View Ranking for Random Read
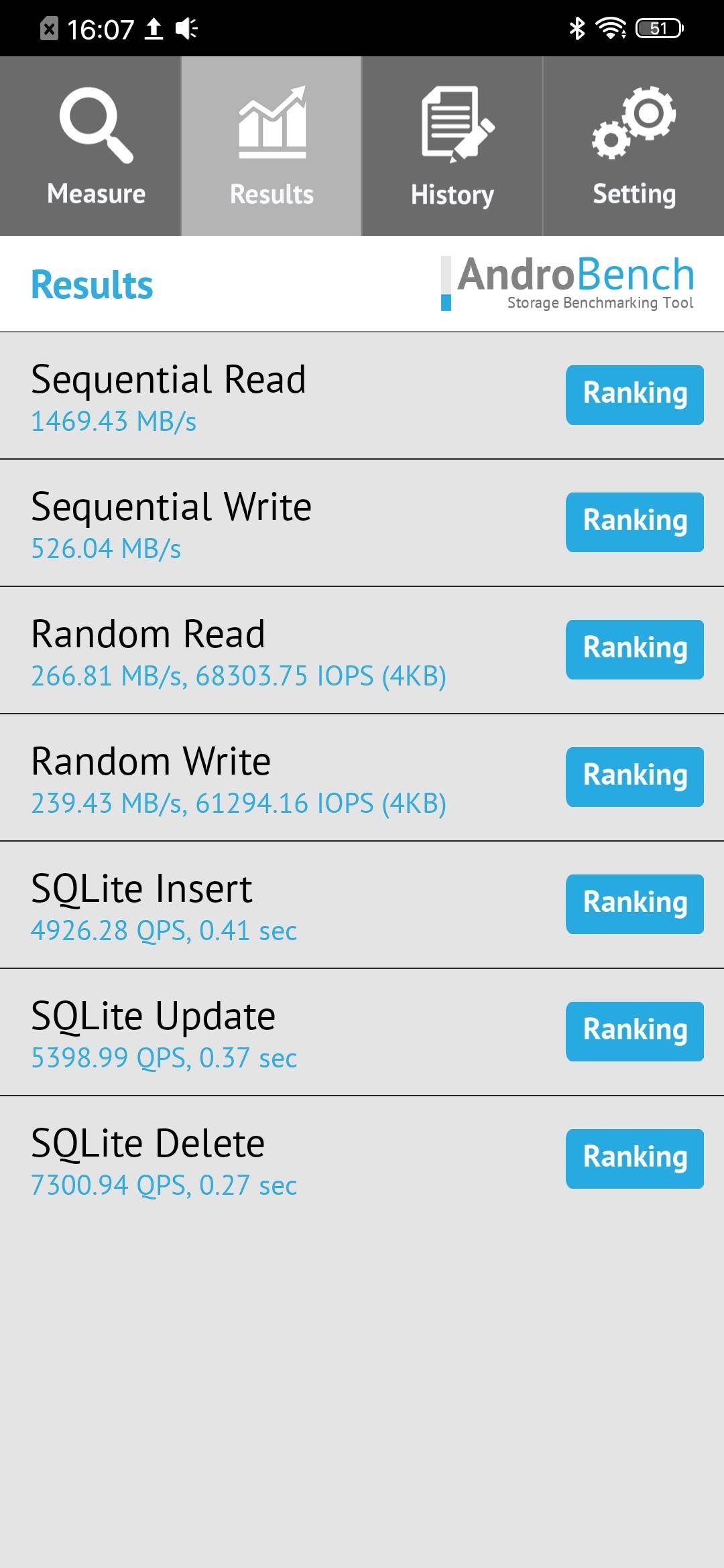Image resolution: width=724 pixels, height=1568 pixels. click(634, 648)
